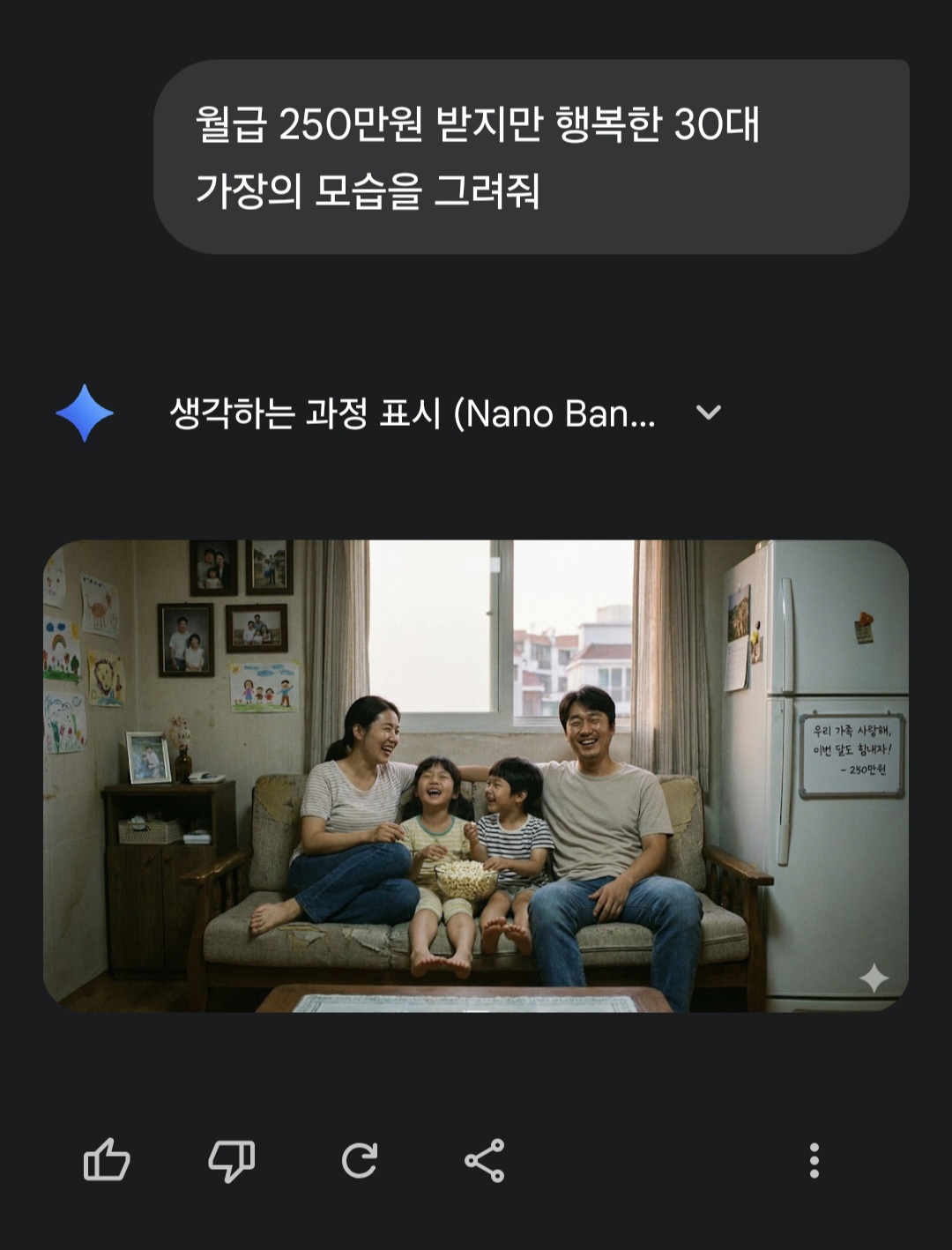
Task: Expand the 생각하는 과정 표시 section
Action: [709, 413]
